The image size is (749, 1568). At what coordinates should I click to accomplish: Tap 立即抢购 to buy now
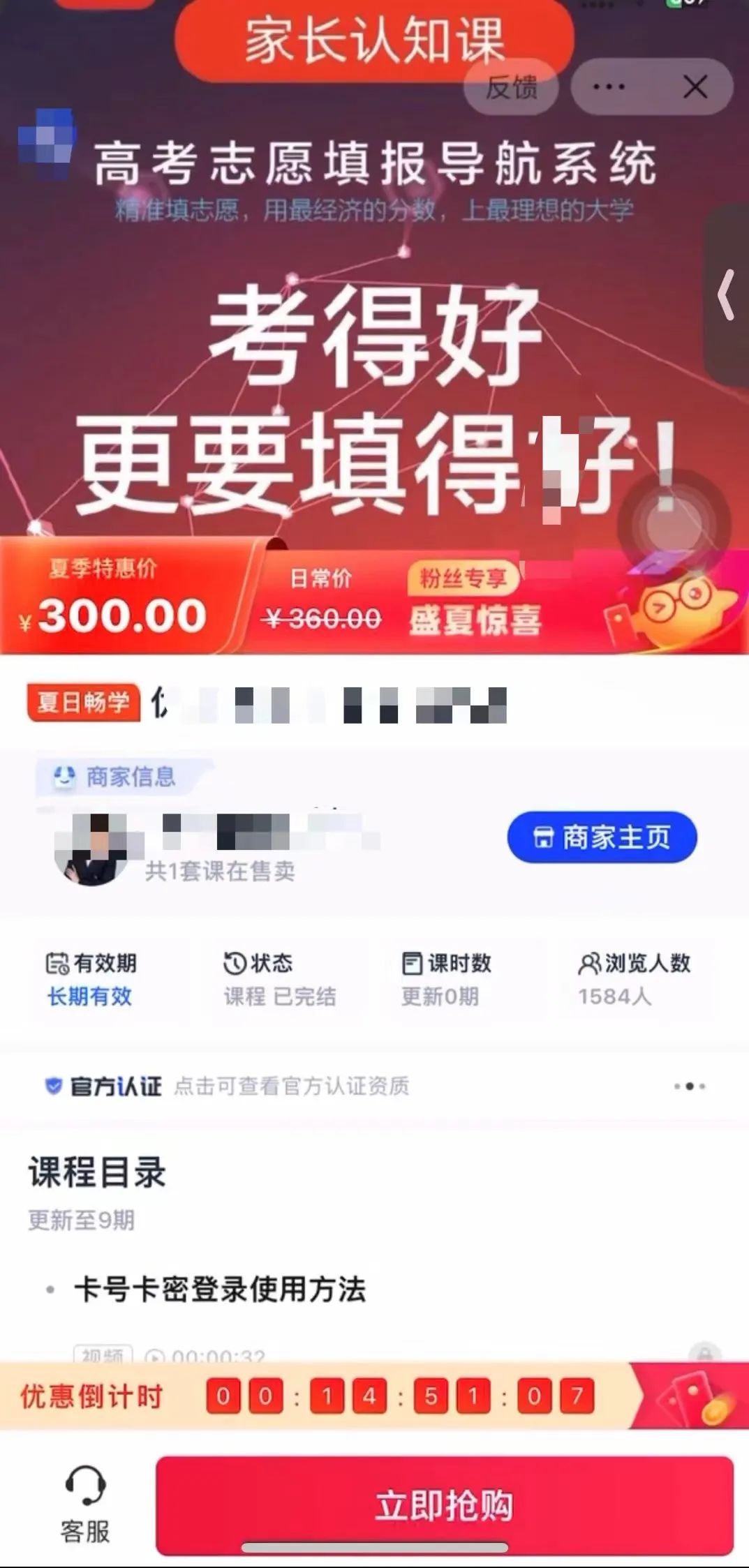[x=444, y=1505]
